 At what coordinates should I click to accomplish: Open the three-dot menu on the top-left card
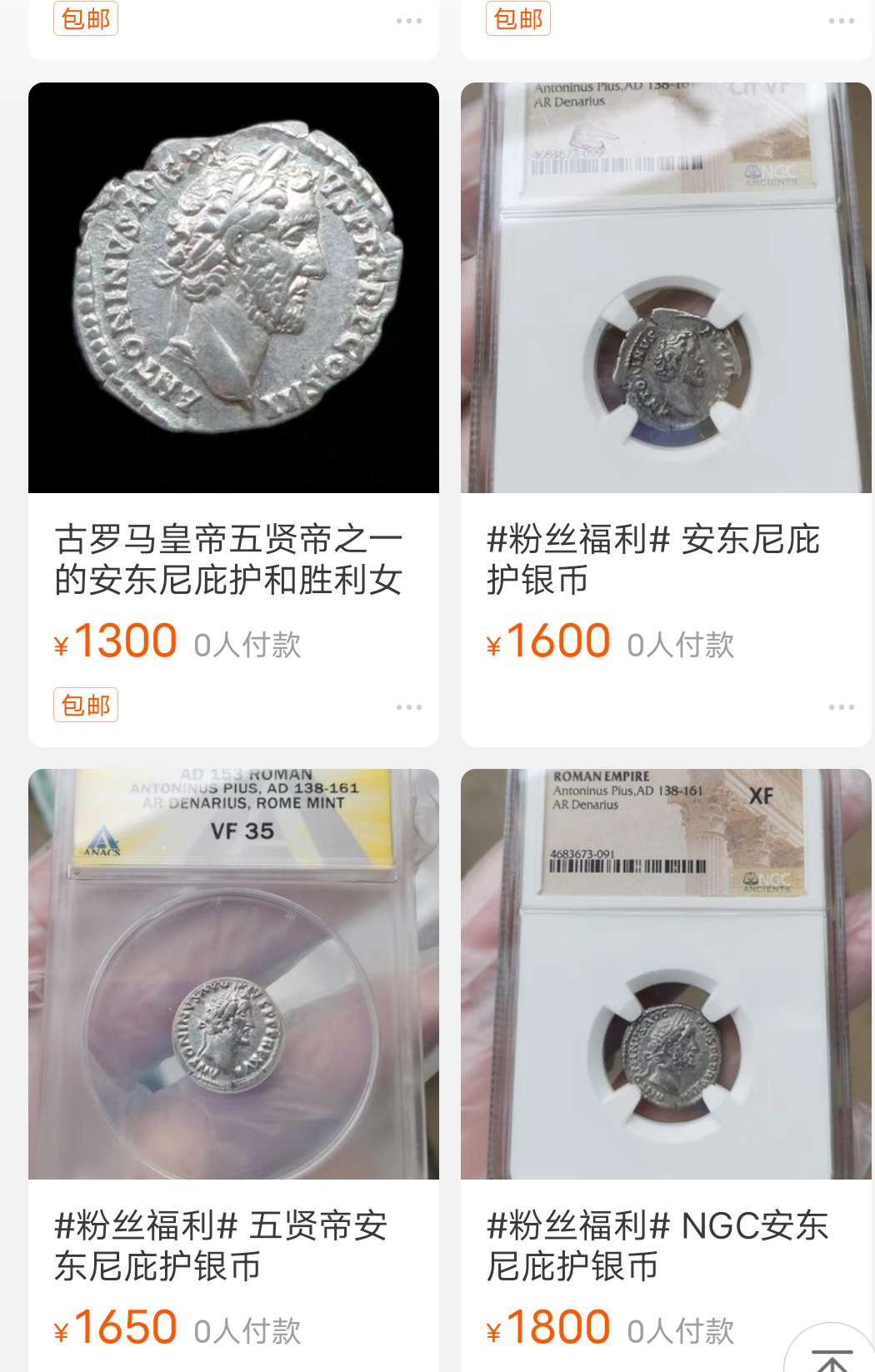pos(408,21)
